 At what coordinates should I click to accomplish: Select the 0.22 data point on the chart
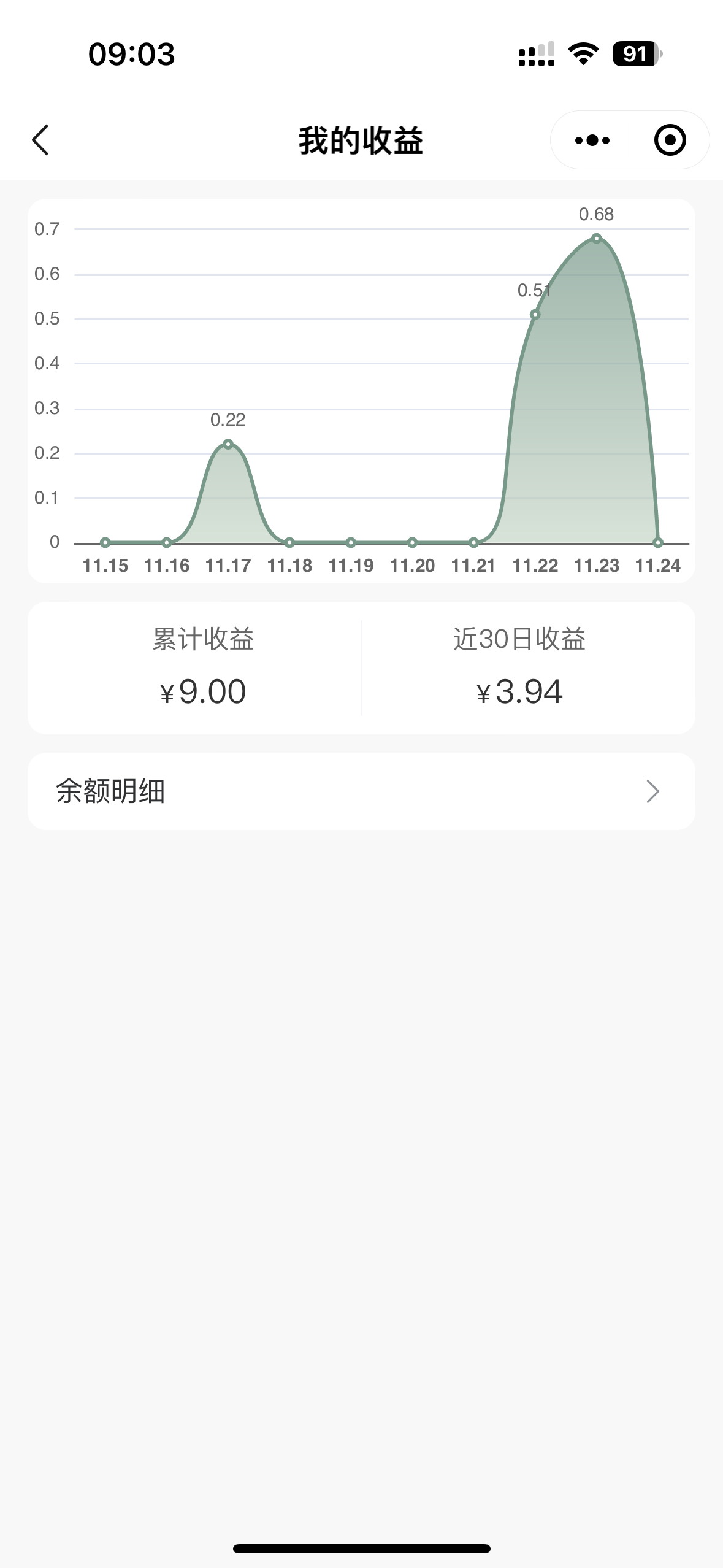tap(228, 444)
